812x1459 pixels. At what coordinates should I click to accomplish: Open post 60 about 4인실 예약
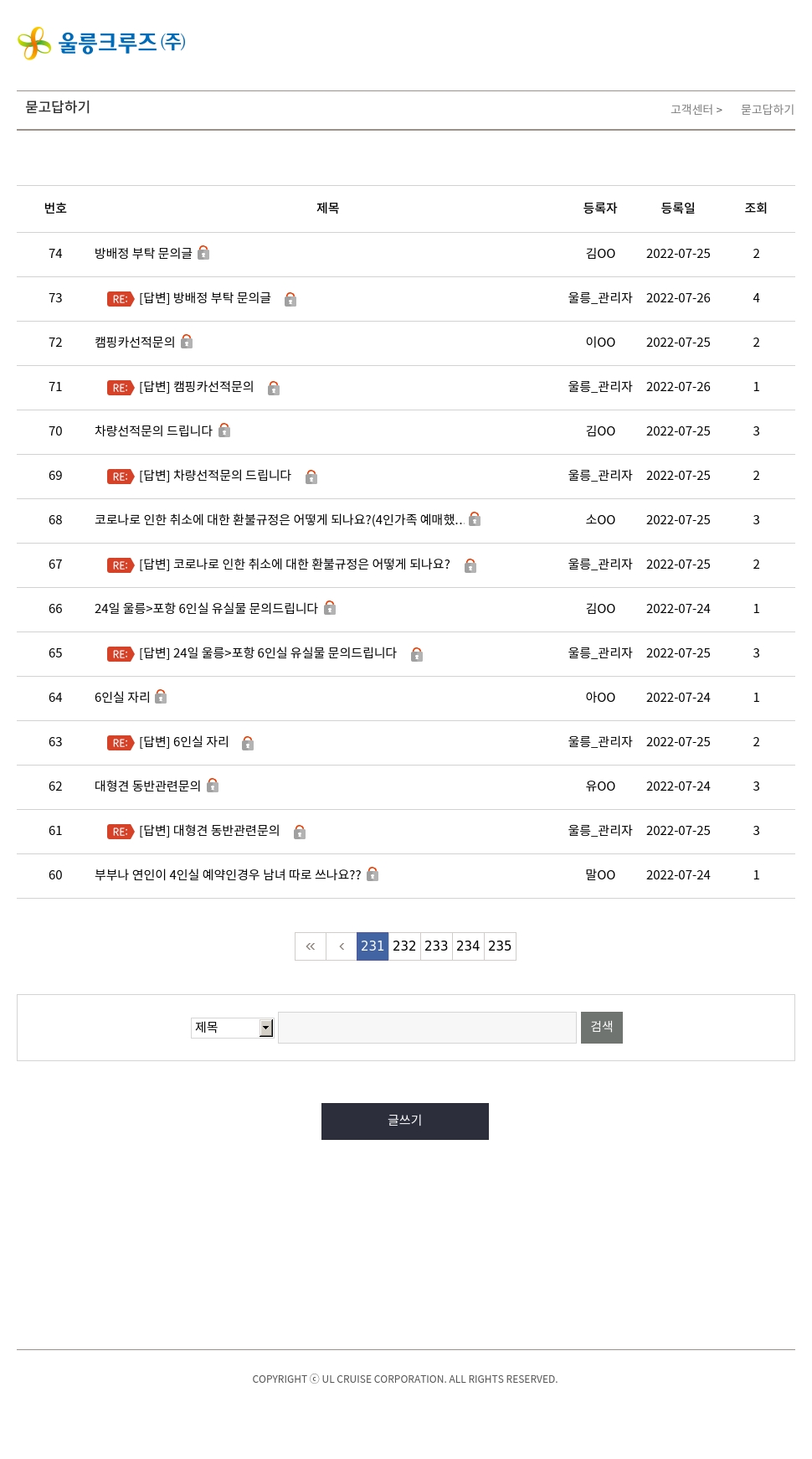tap(228, 874)
